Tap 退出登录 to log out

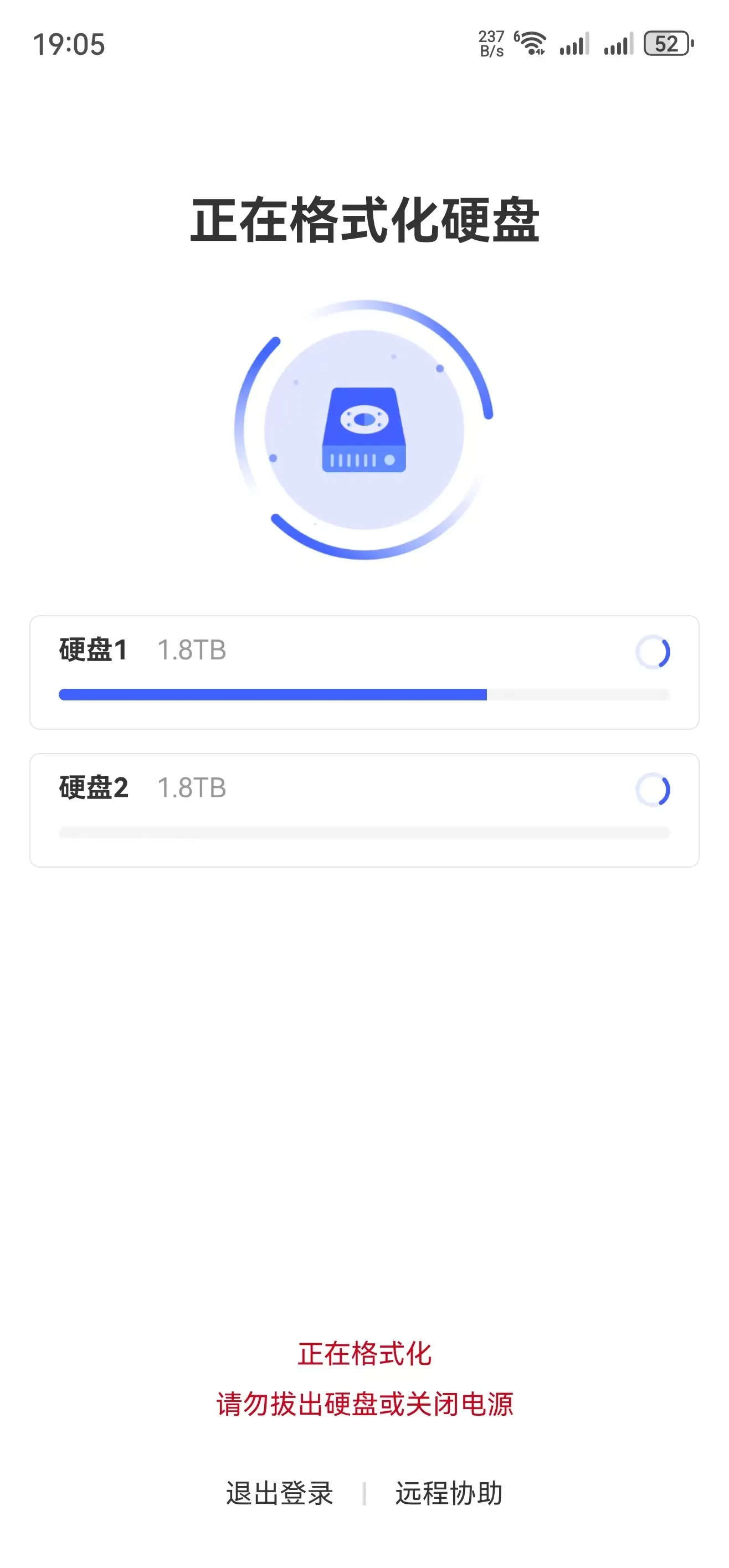coord(280,1493)
